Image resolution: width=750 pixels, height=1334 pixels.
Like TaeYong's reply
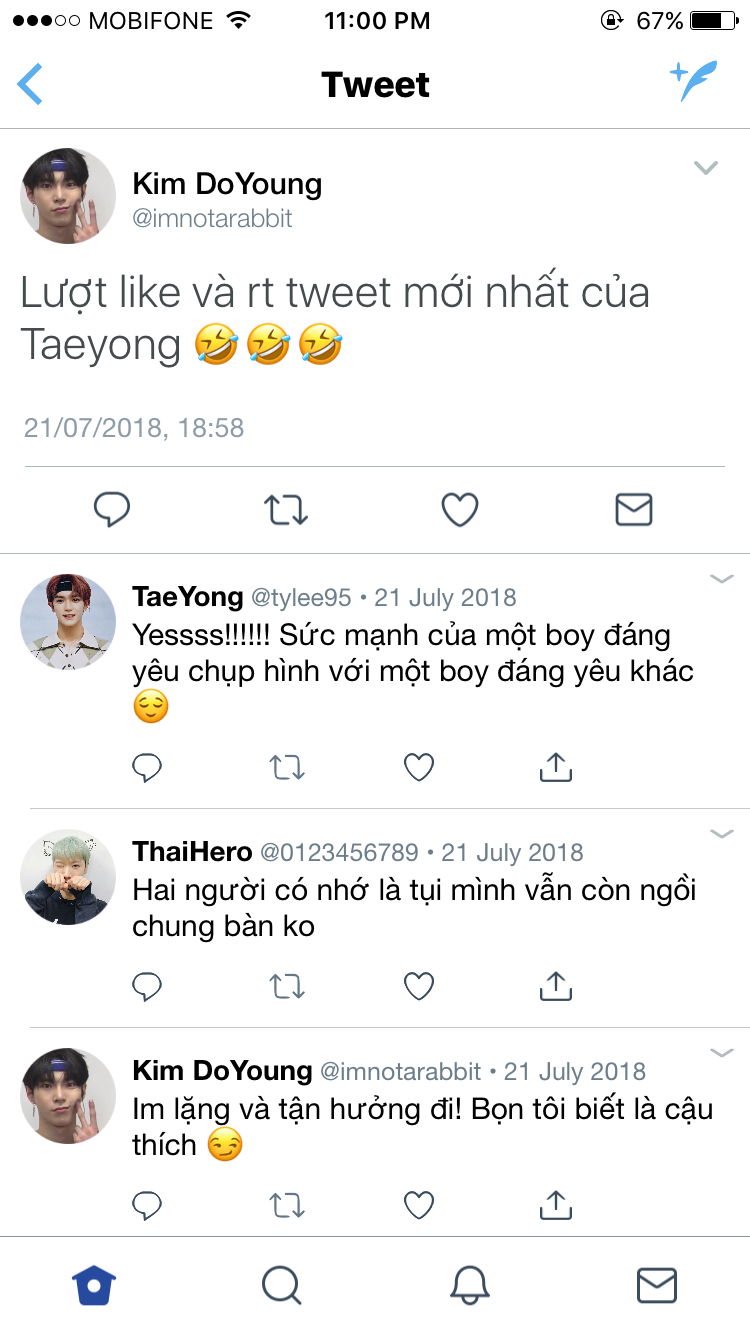coord(418,767)
